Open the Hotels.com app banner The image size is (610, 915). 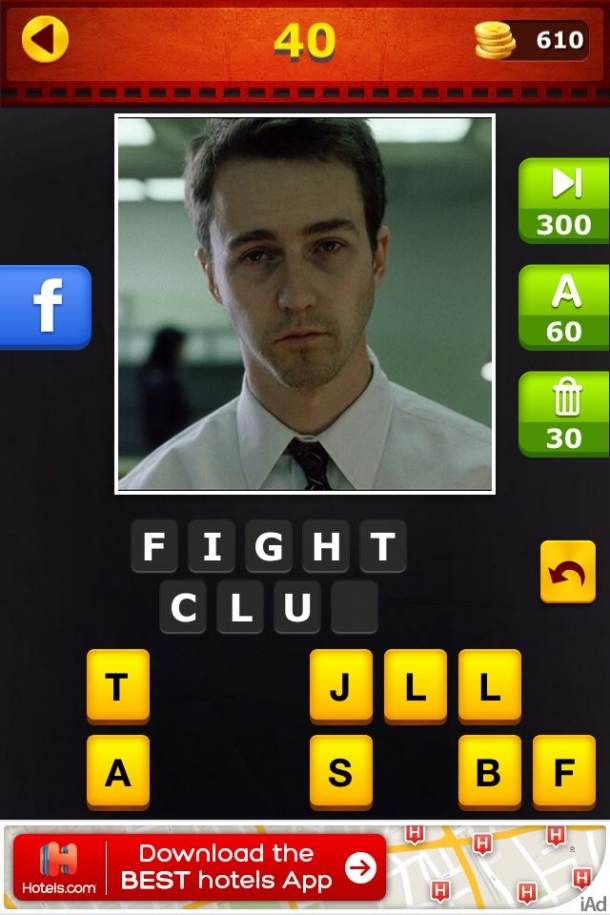coord(200,867)
